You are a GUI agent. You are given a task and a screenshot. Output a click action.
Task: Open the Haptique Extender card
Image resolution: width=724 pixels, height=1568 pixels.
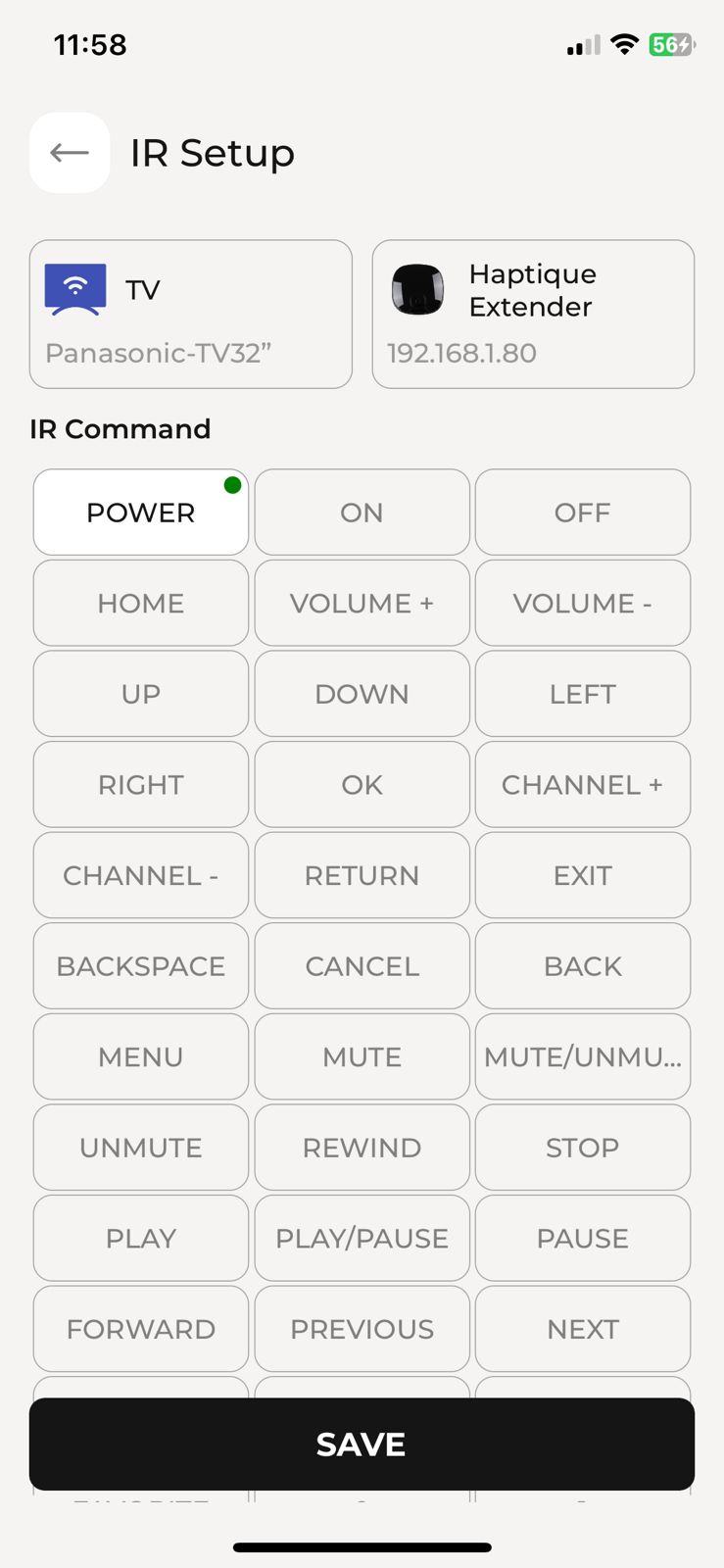click(533, 315)
